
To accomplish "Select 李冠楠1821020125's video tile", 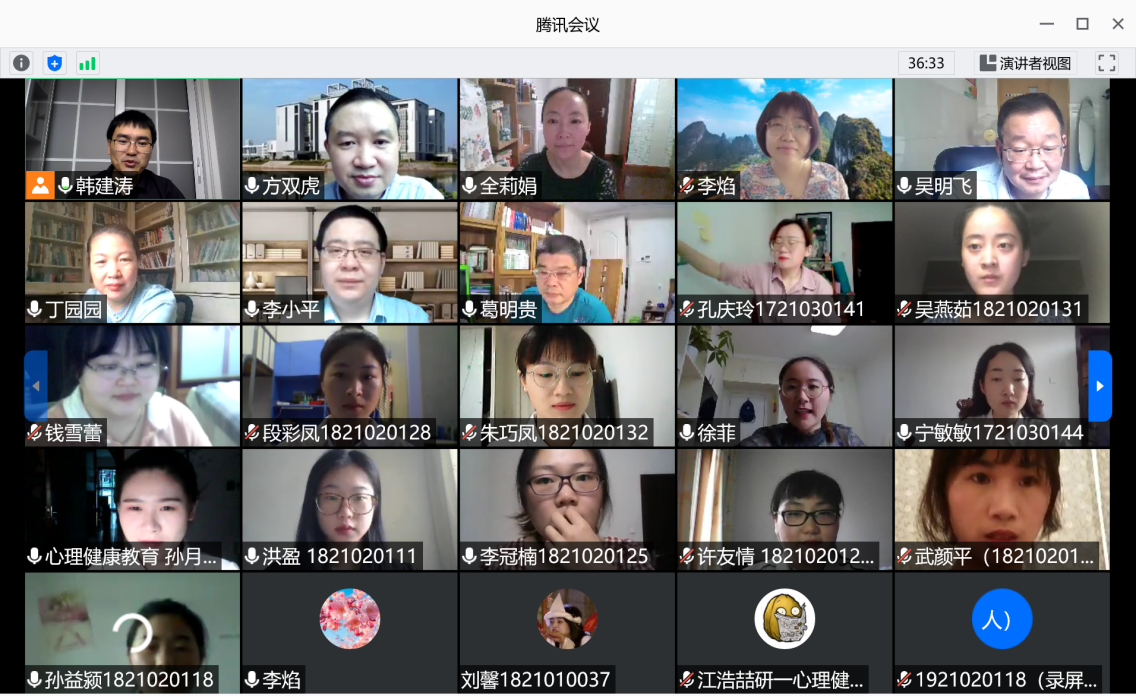I will (x=567, y=508).
